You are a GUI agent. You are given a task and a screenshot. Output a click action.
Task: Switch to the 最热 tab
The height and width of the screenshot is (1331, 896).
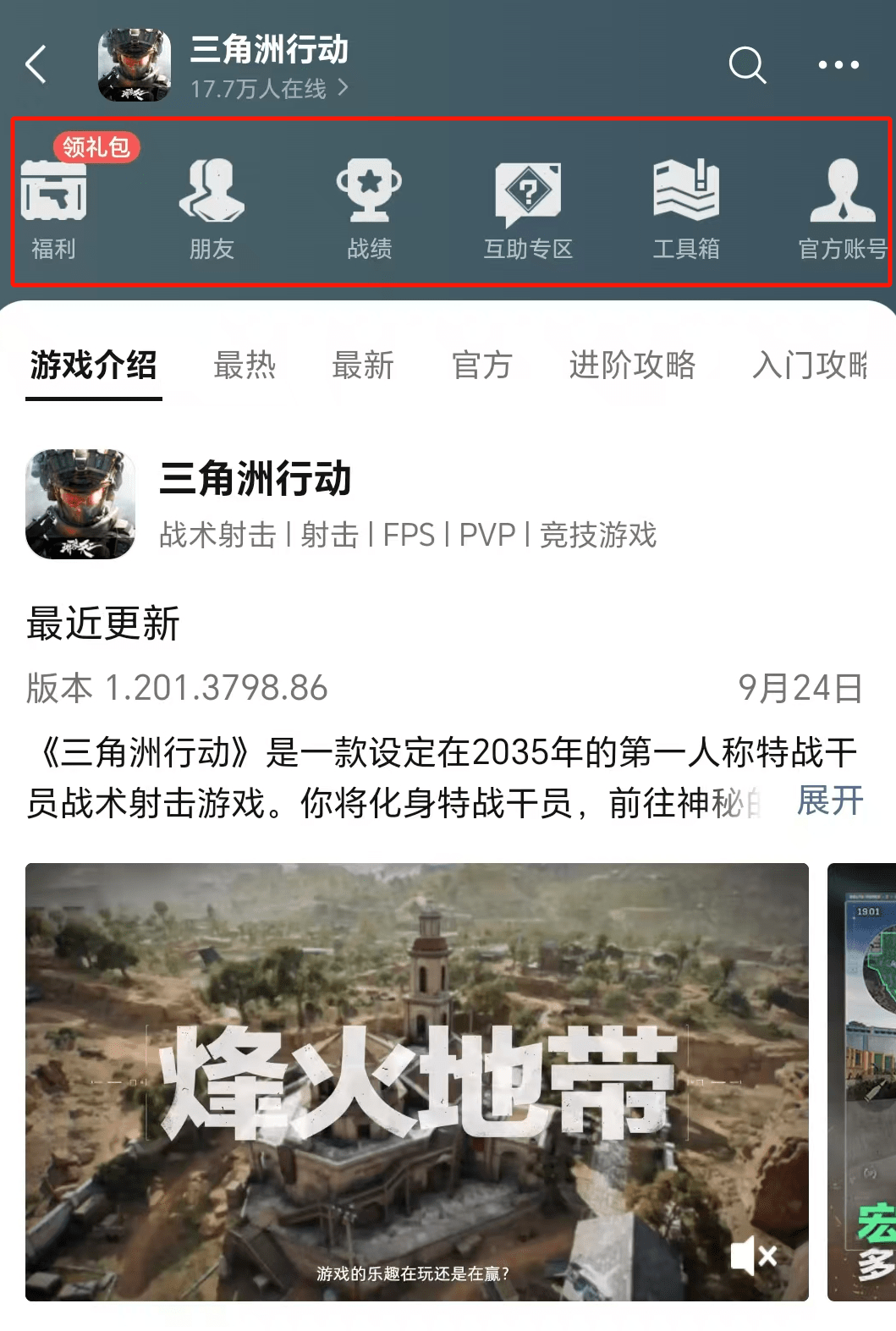245,366
